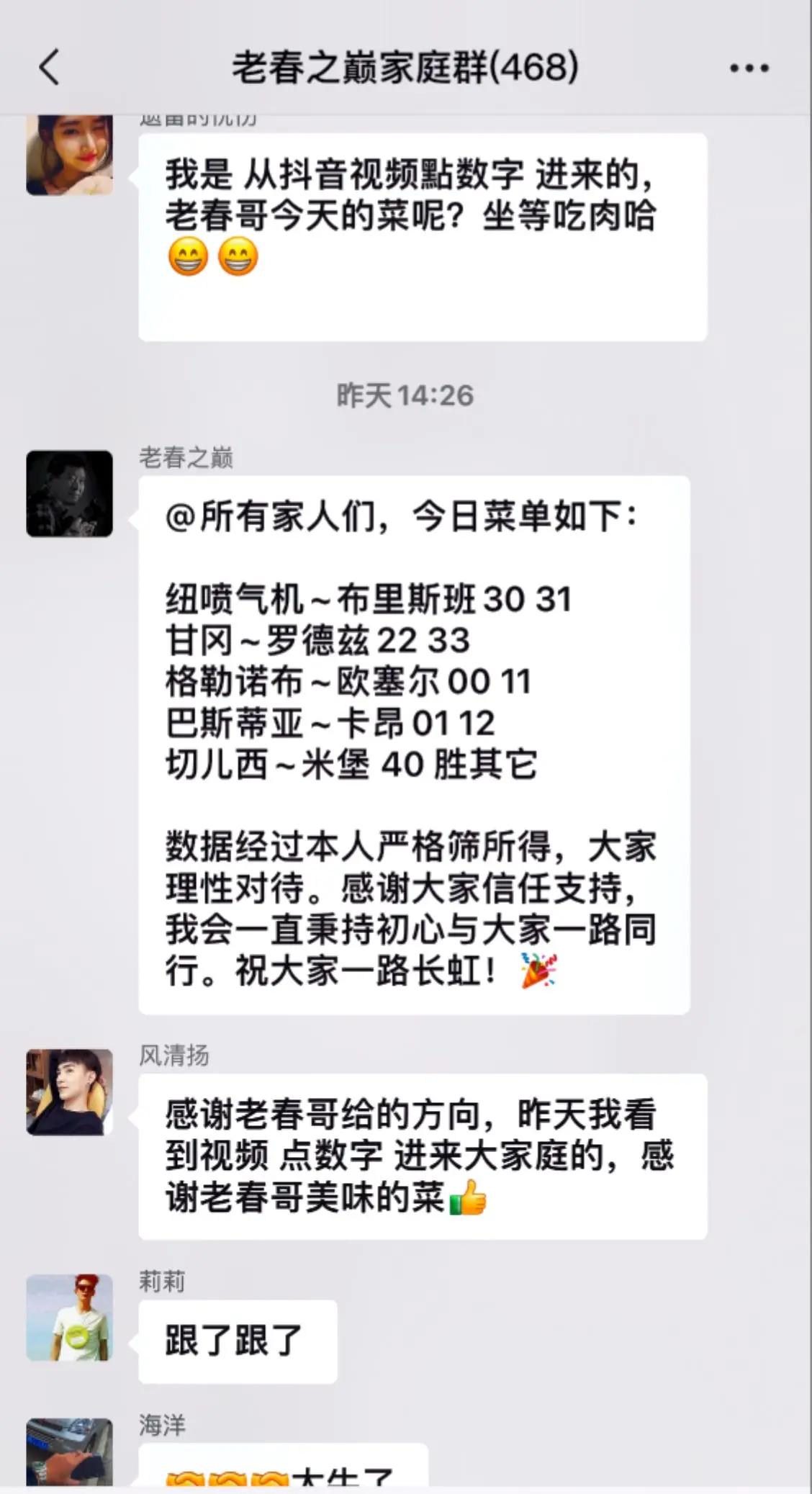Click the back arrow to exit chat
The image size is (812, 1494).
point(48,67)
